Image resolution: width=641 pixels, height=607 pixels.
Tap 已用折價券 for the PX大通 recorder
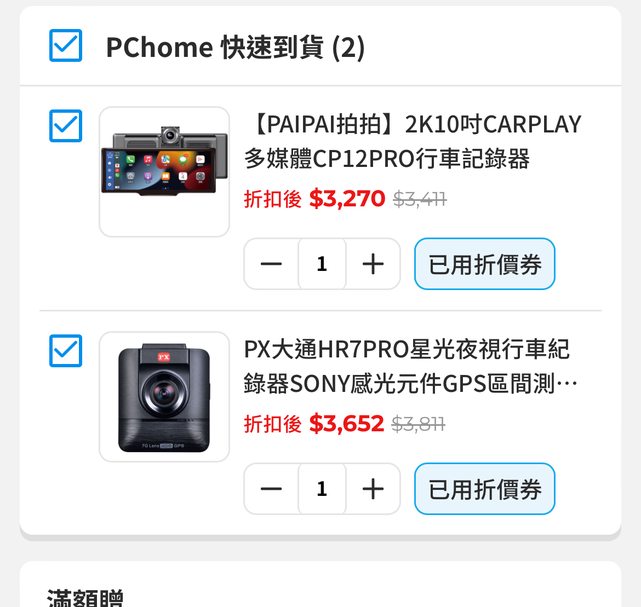[x=485, y=489]
